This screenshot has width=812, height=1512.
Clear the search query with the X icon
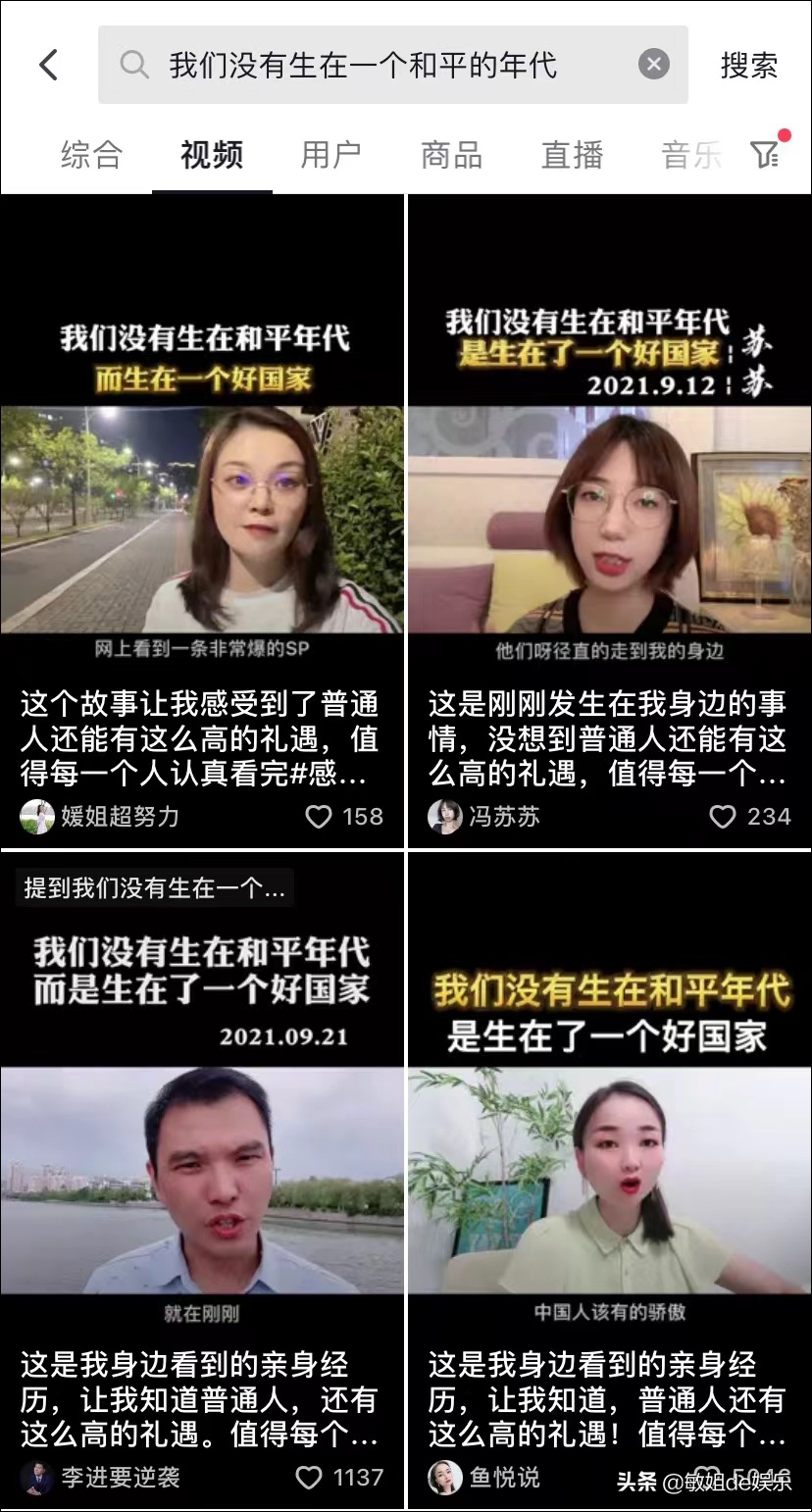point(652,65)
